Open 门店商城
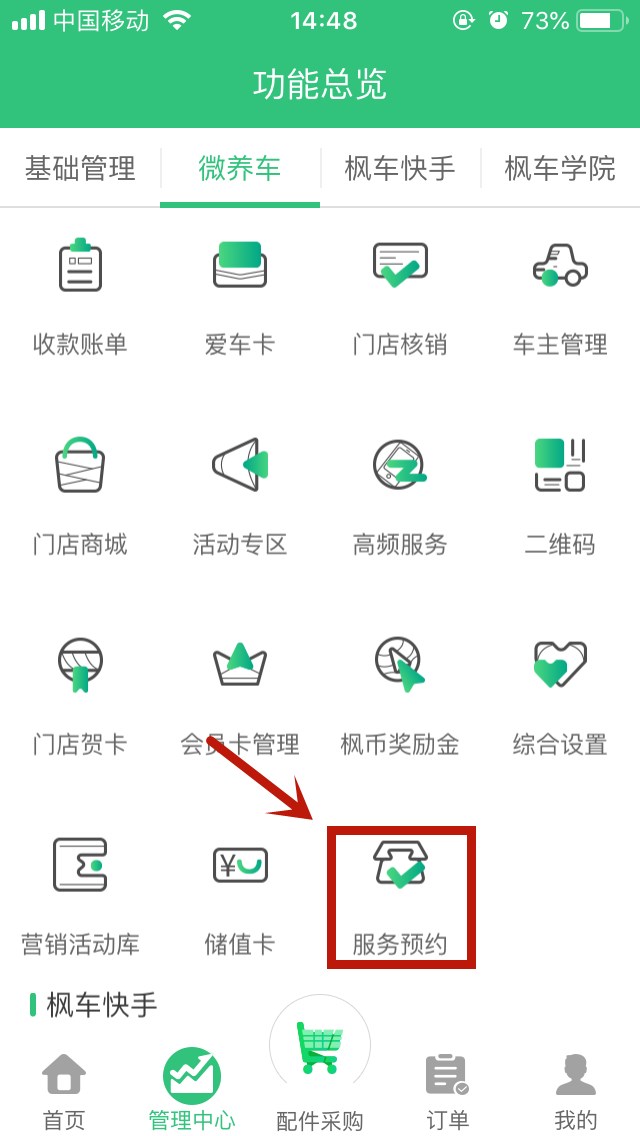The width and height of the screenshot is (640, 1136). pyautogui.click(x=80, y=495)
